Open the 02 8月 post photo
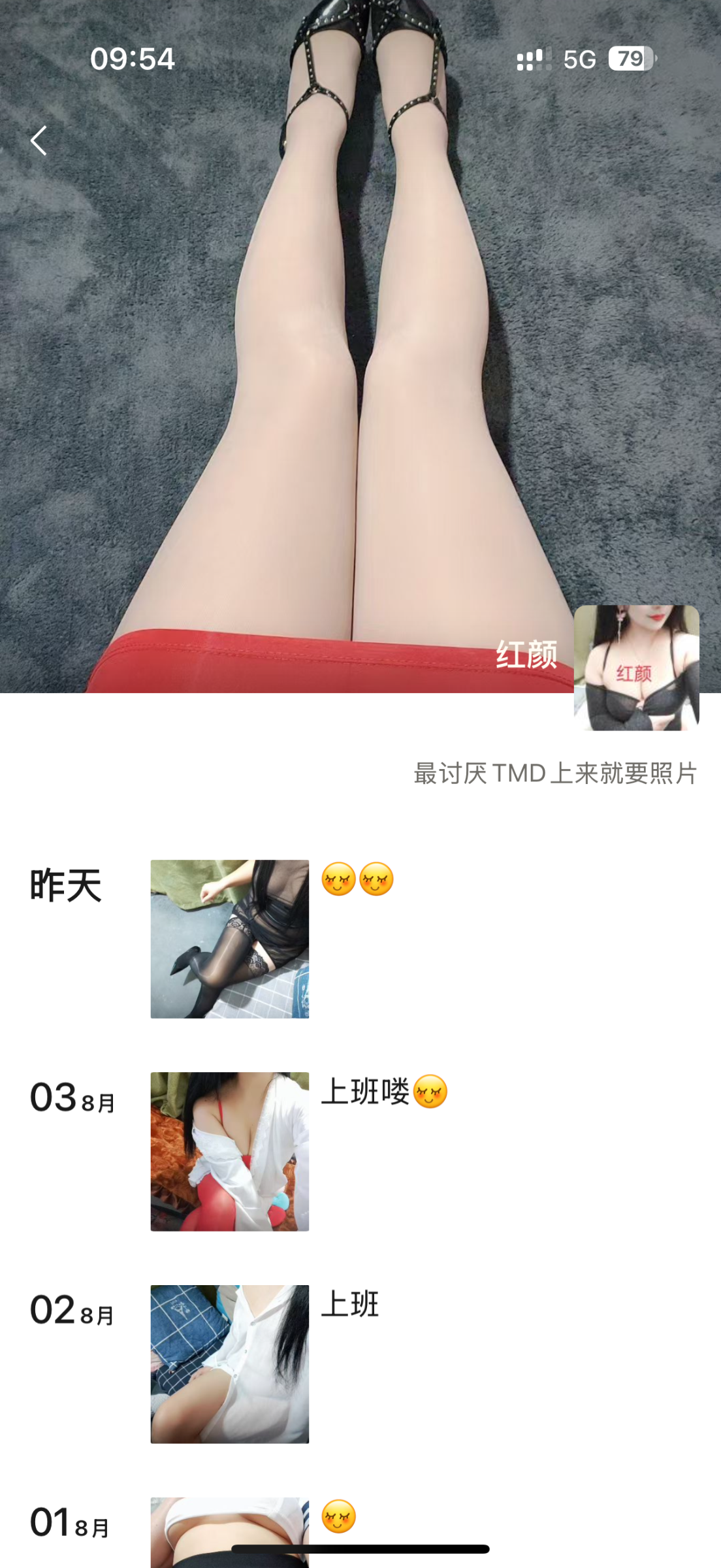The image size is (721, 1568). [229, 1364]
